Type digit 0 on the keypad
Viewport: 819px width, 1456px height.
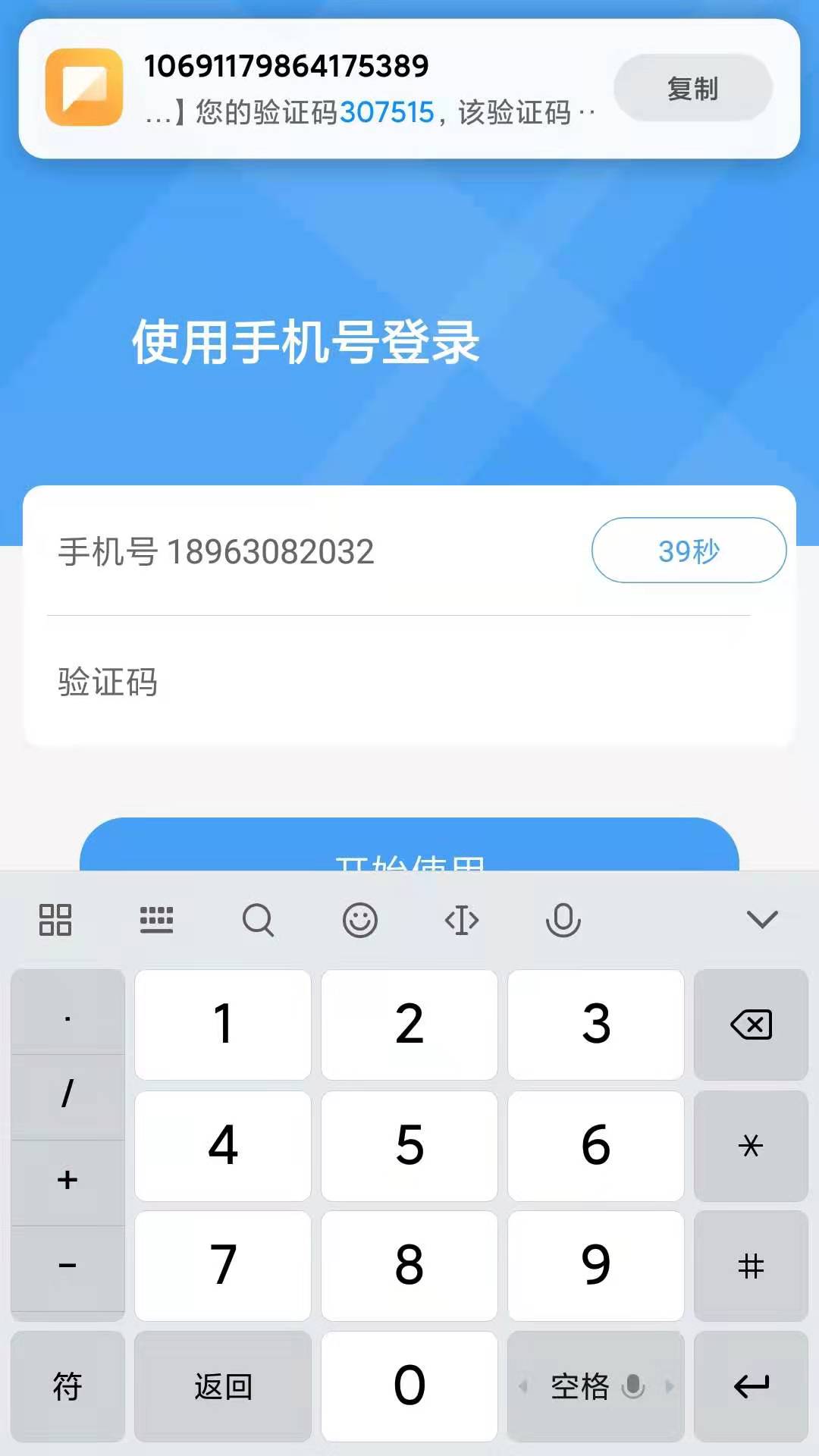pos(409,1385)
